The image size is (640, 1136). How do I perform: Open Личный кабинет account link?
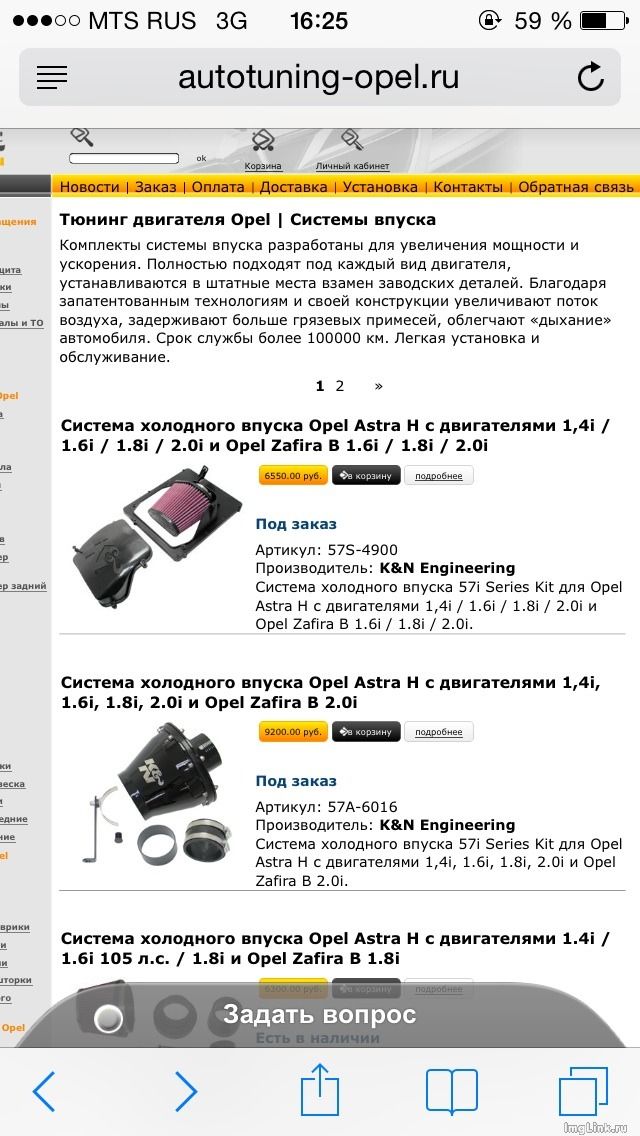(x=352, y=166)
